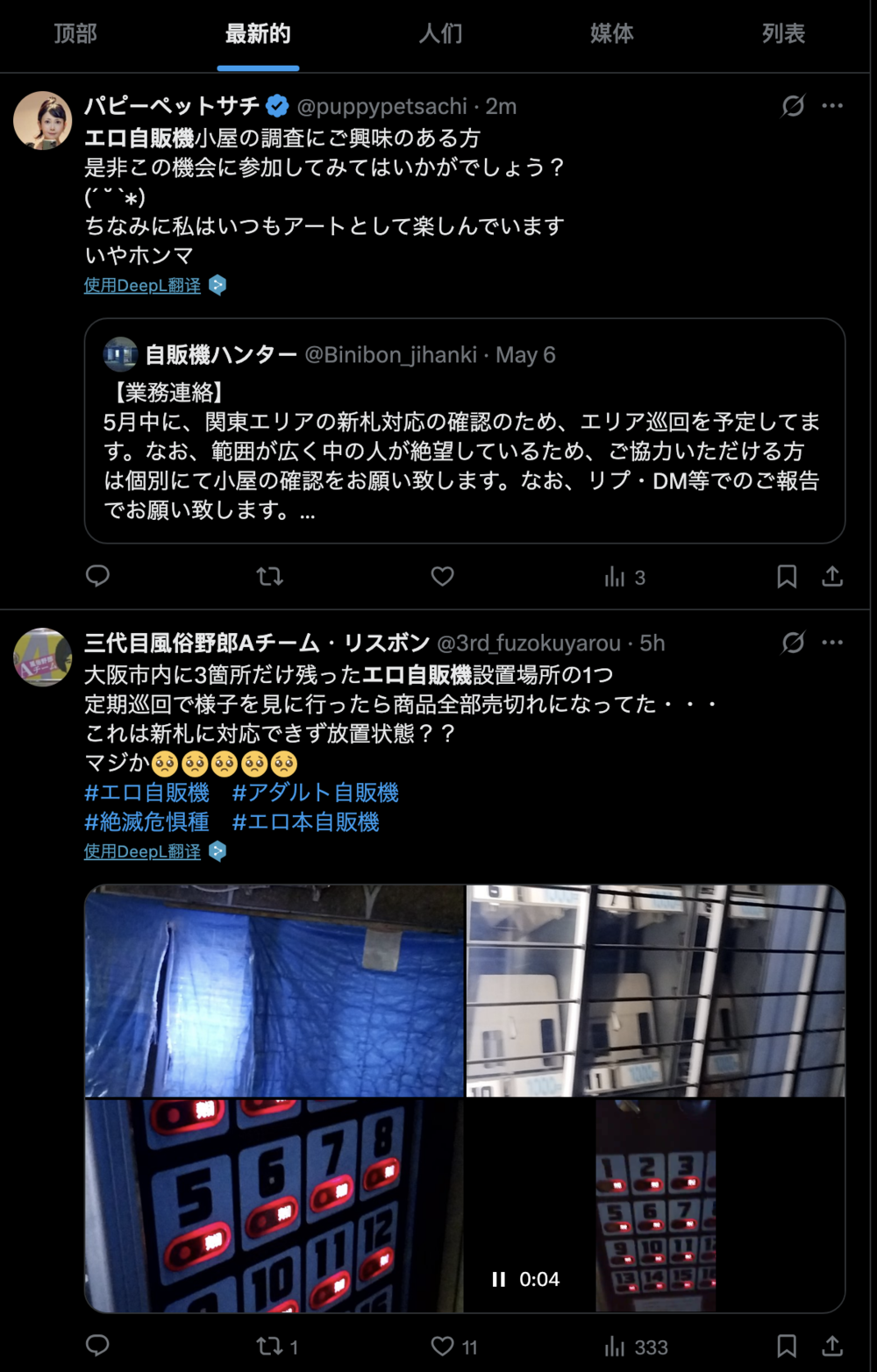Reply to パピーペットサチ's post
This screenshot has height=1372, width=877.
tap(97, 576)
